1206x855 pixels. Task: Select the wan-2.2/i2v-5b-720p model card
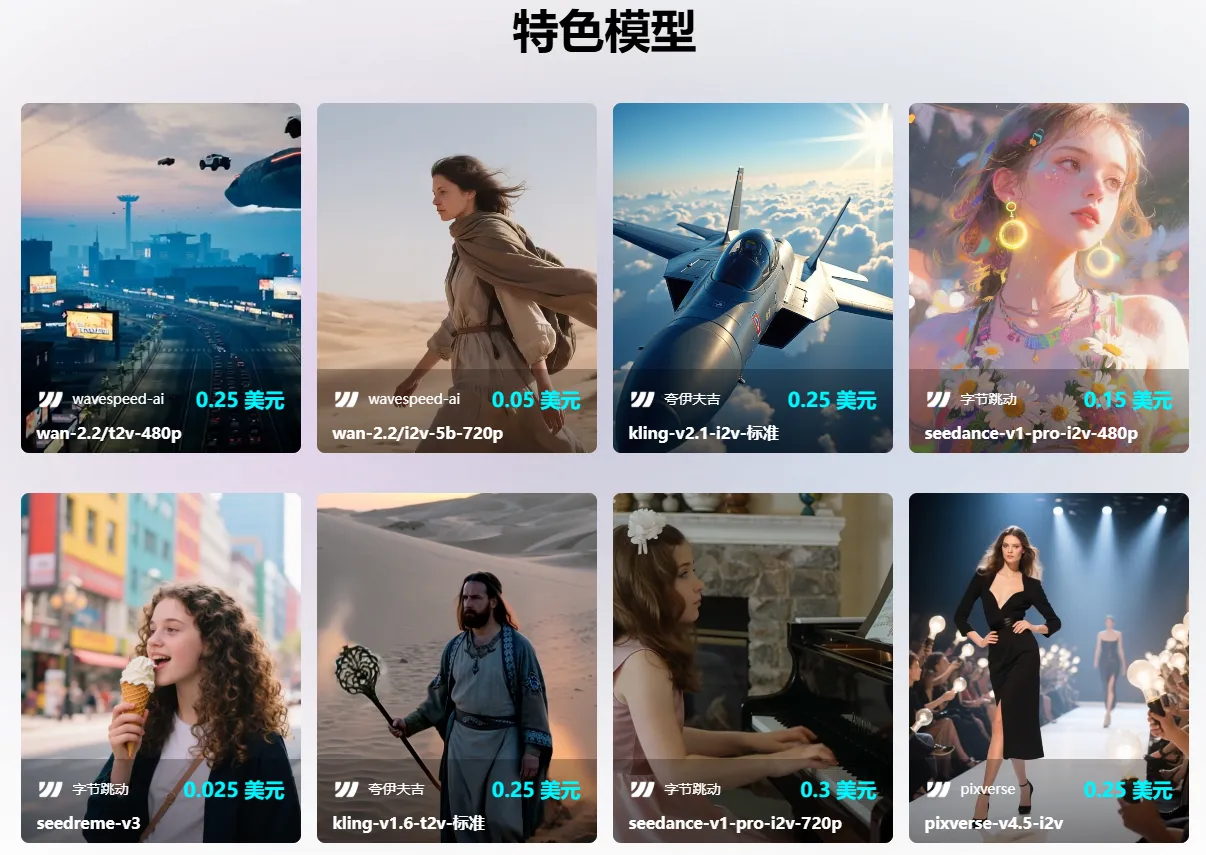pyautogui.click(x=456, y=277)
